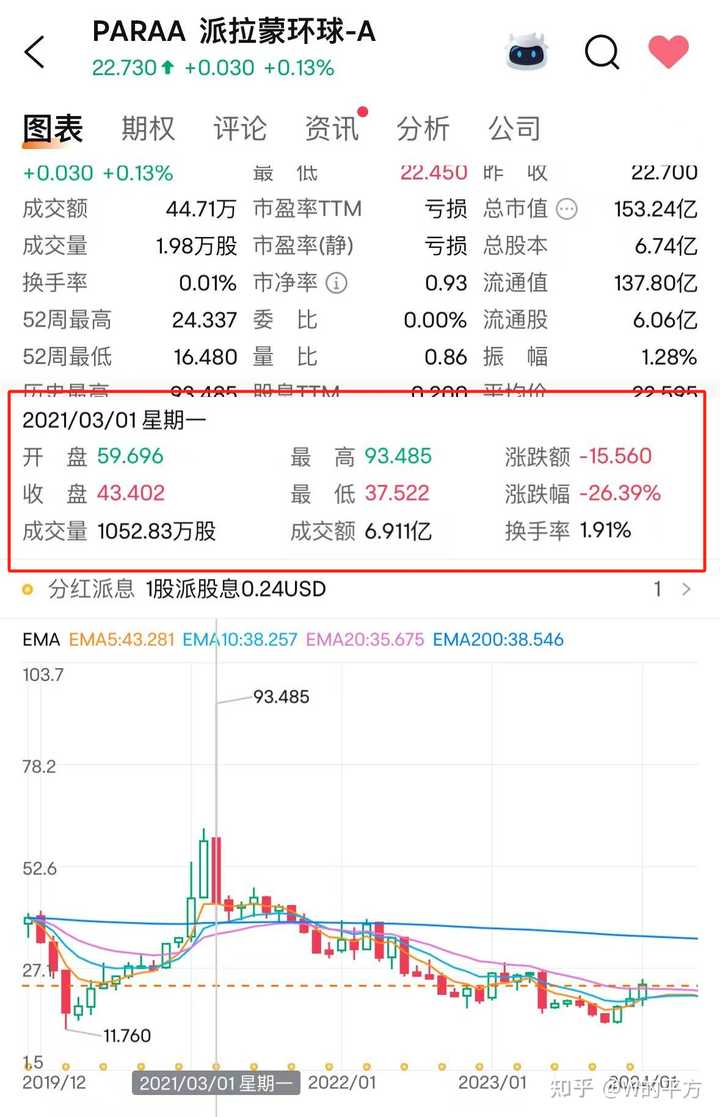The height and width of the screenshot is (1117, 720).
Task: Open the 分析 tab
Action: [x=424, y=128]
